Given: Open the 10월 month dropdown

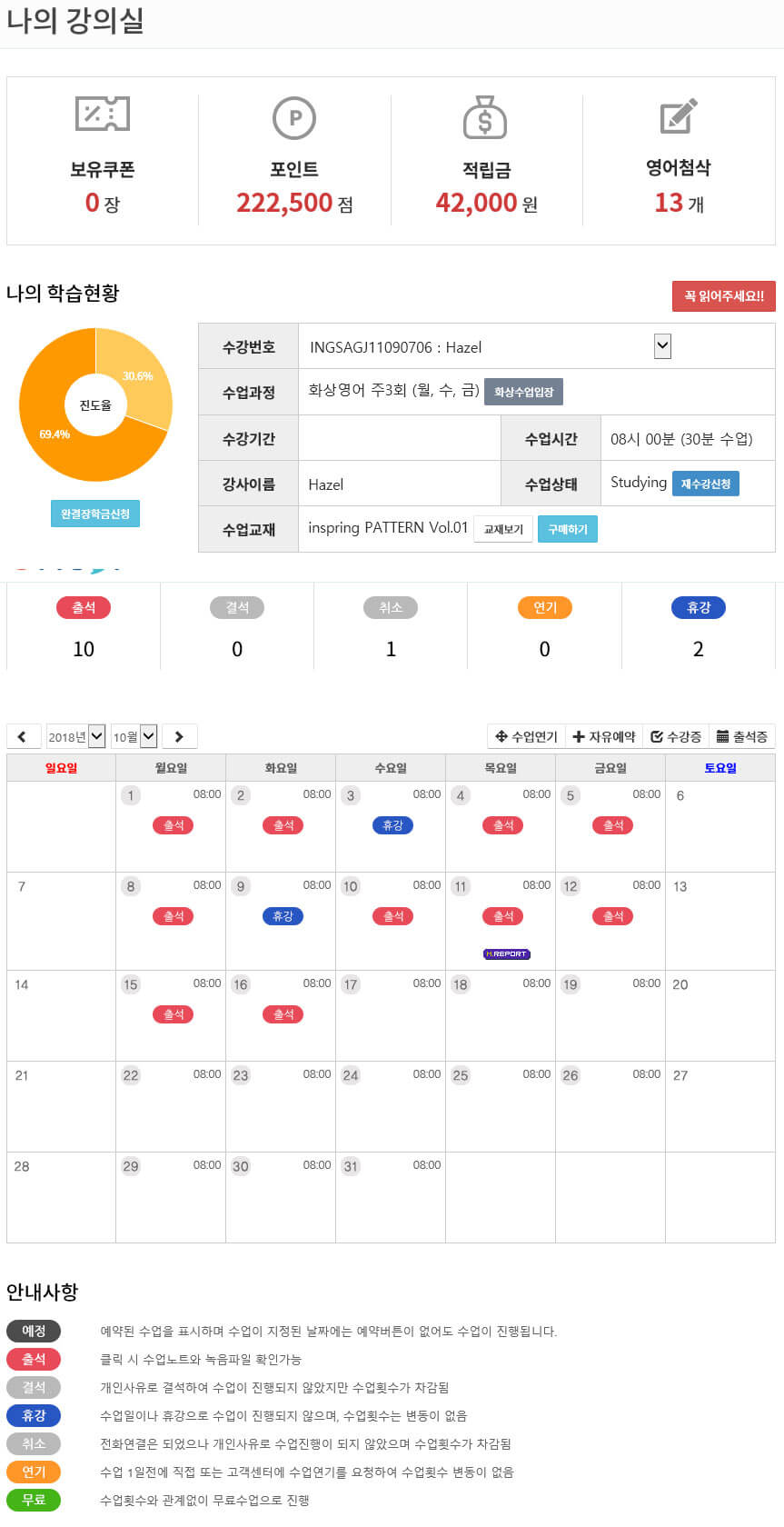Looking at the screenshot, I should [134, 736].
